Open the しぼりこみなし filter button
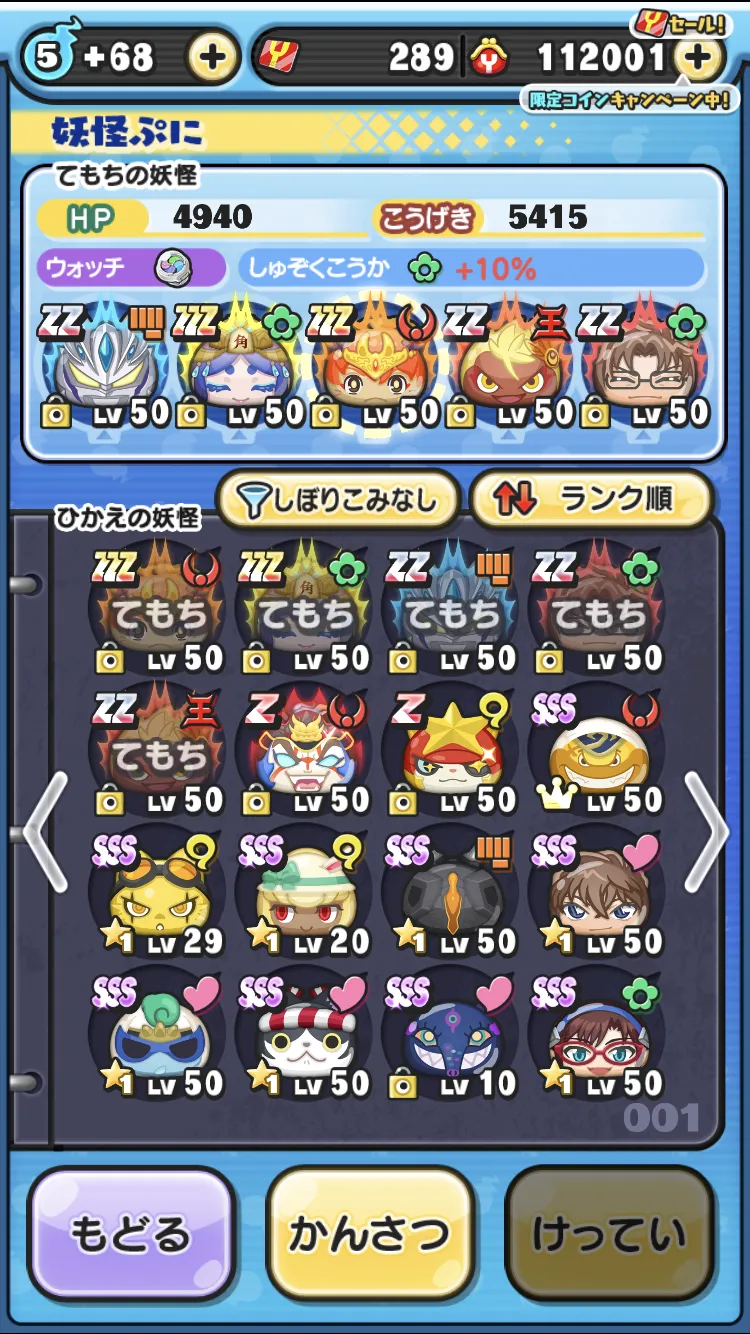 337,499
